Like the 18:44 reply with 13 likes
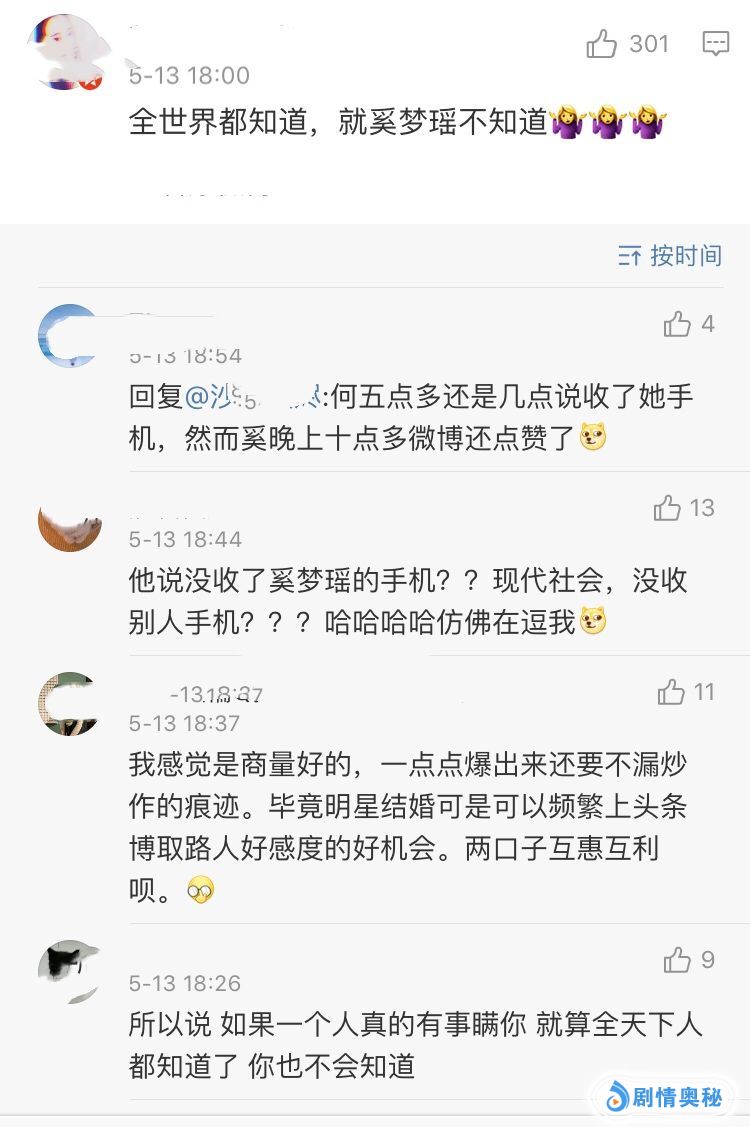Viewport: 750px width, 1127px height. (668, 508)
